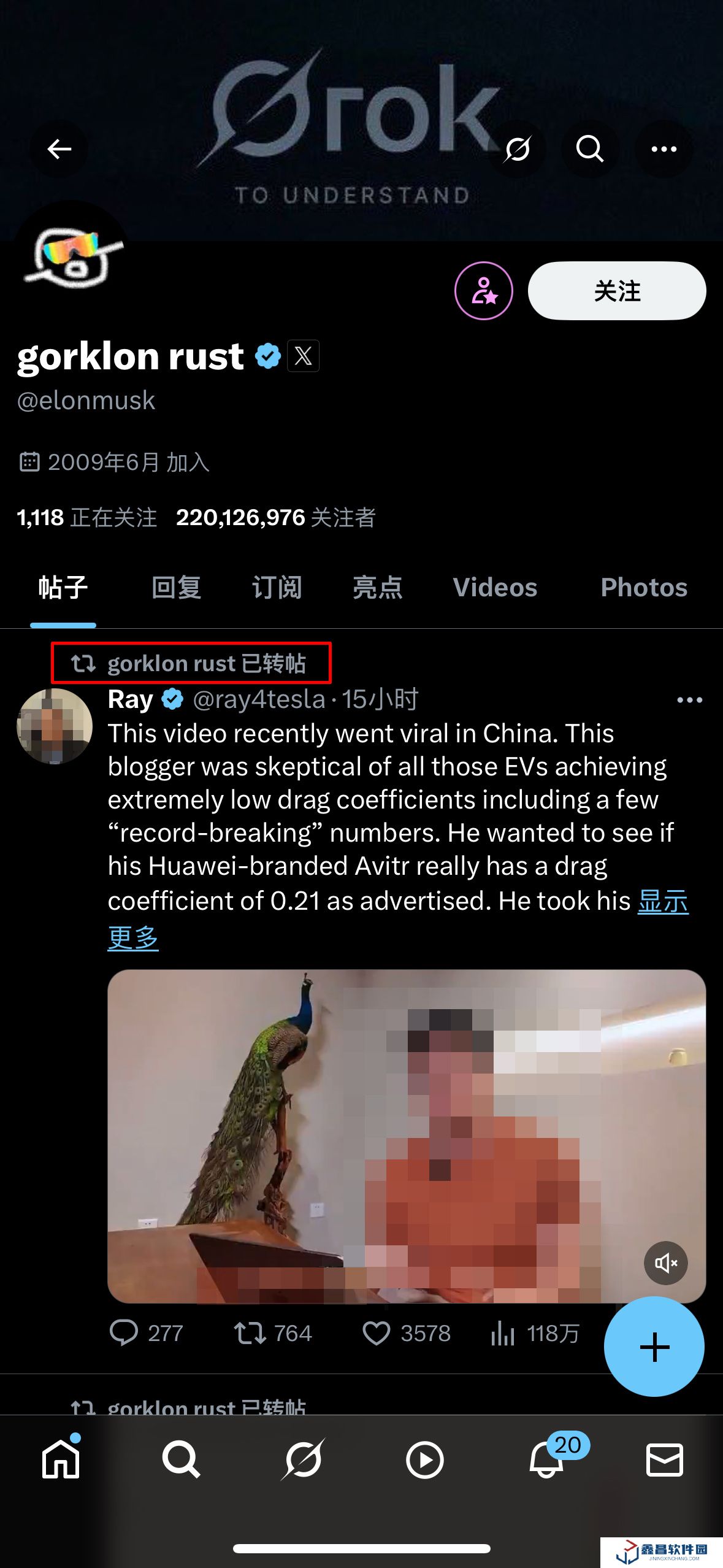Compose a new post with plus button
Viewport: 723px width, 1568px height.
point(654,1347)
